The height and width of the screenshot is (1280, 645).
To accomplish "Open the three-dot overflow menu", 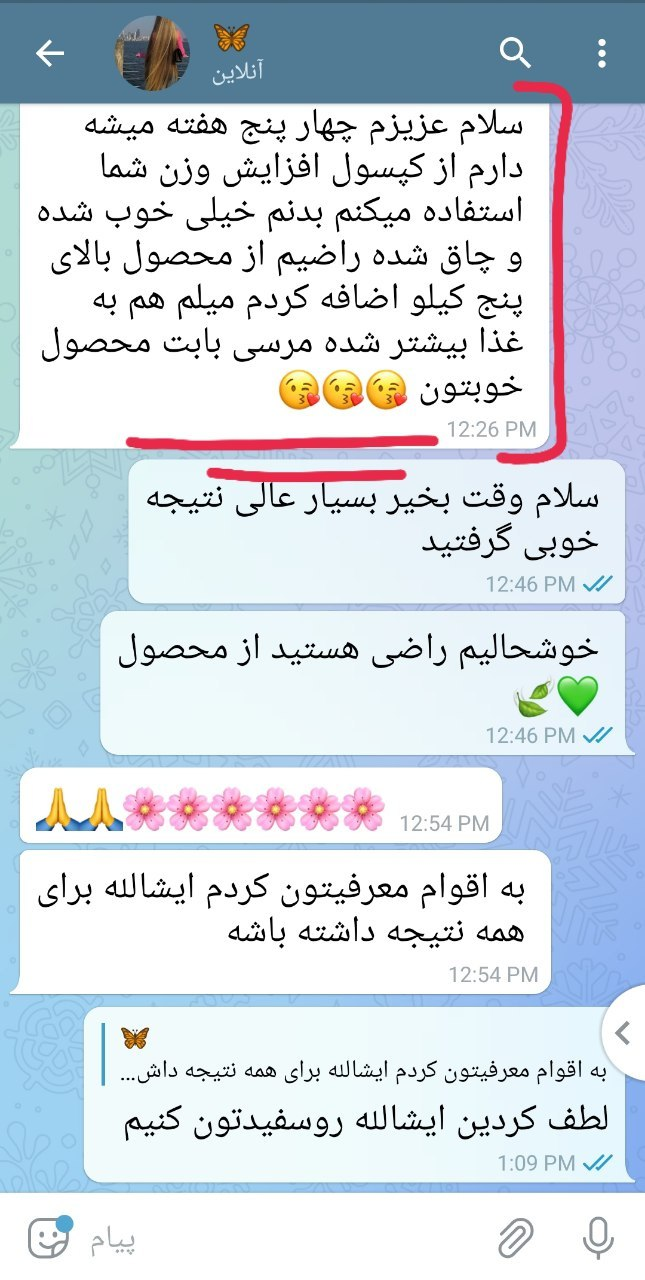I will tap(601, 54).
